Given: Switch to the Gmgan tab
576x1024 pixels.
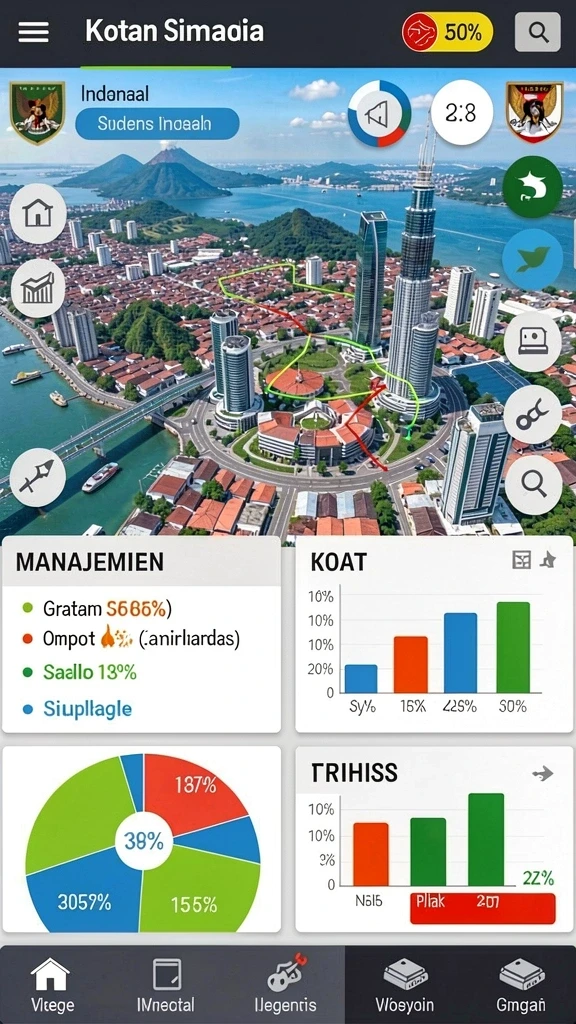Looking at the screenshot, I should point(521,985).
